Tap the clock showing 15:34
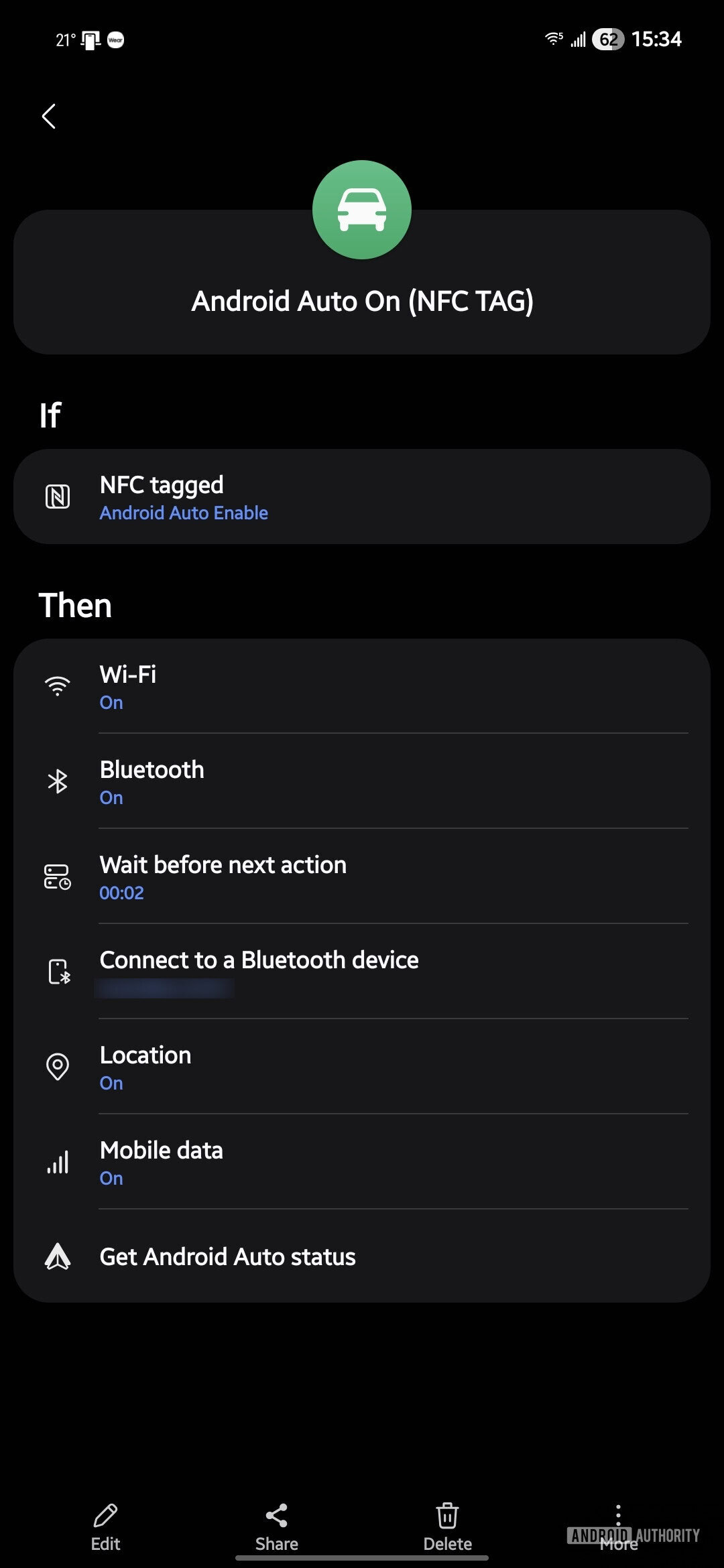This screenshot has width=724, height=1568. (658, 40)
